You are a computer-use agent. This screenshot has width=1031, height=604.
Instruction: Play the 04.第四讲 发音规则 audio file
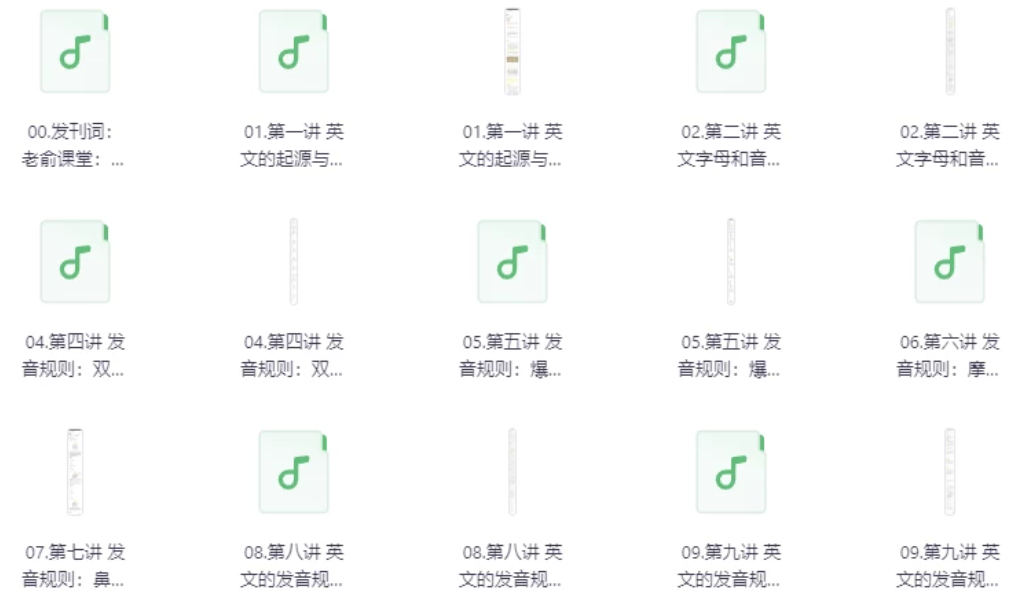point(75,262)
